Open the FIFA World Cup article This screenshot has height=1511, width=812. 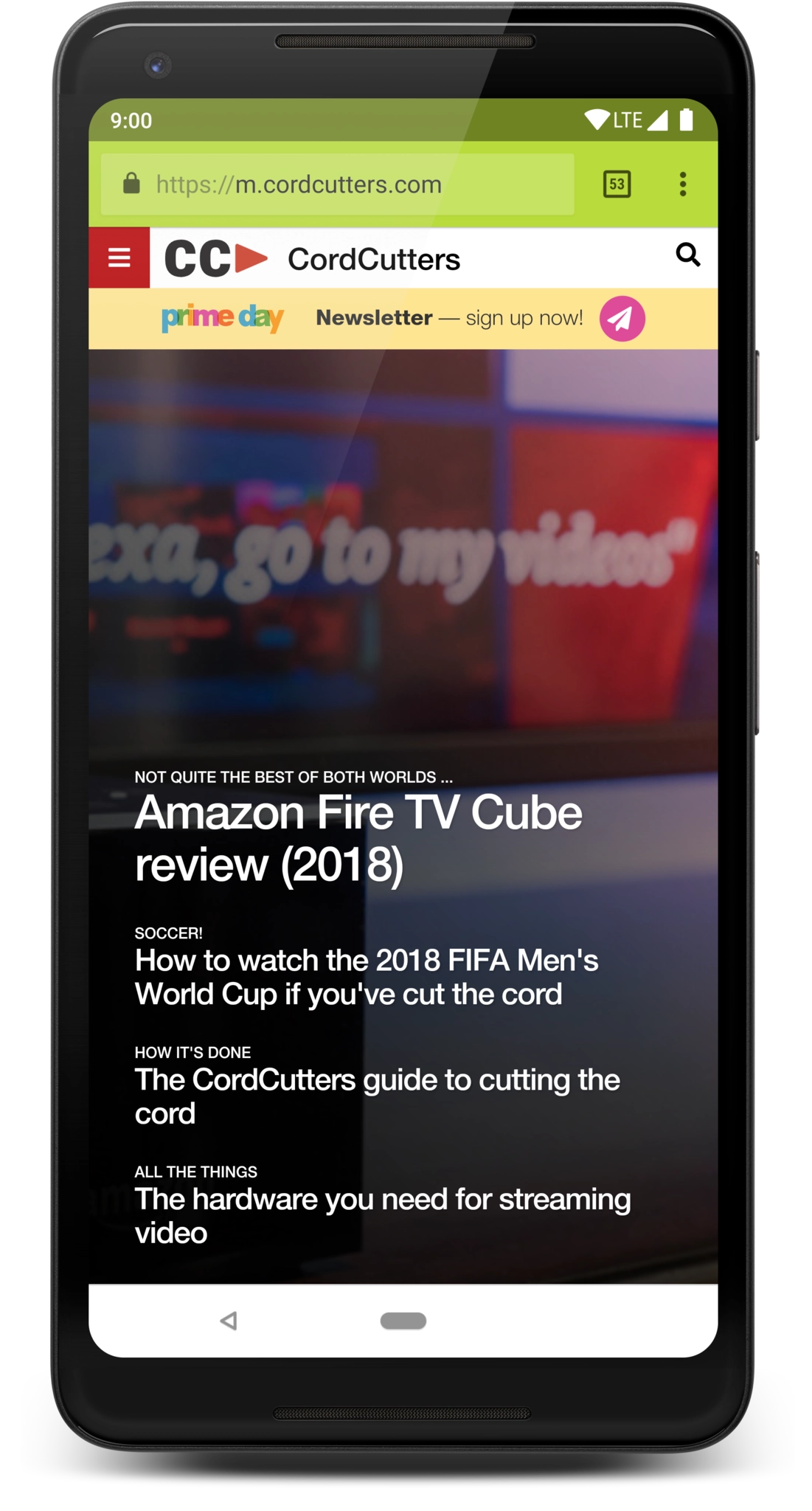coord(367,977)
